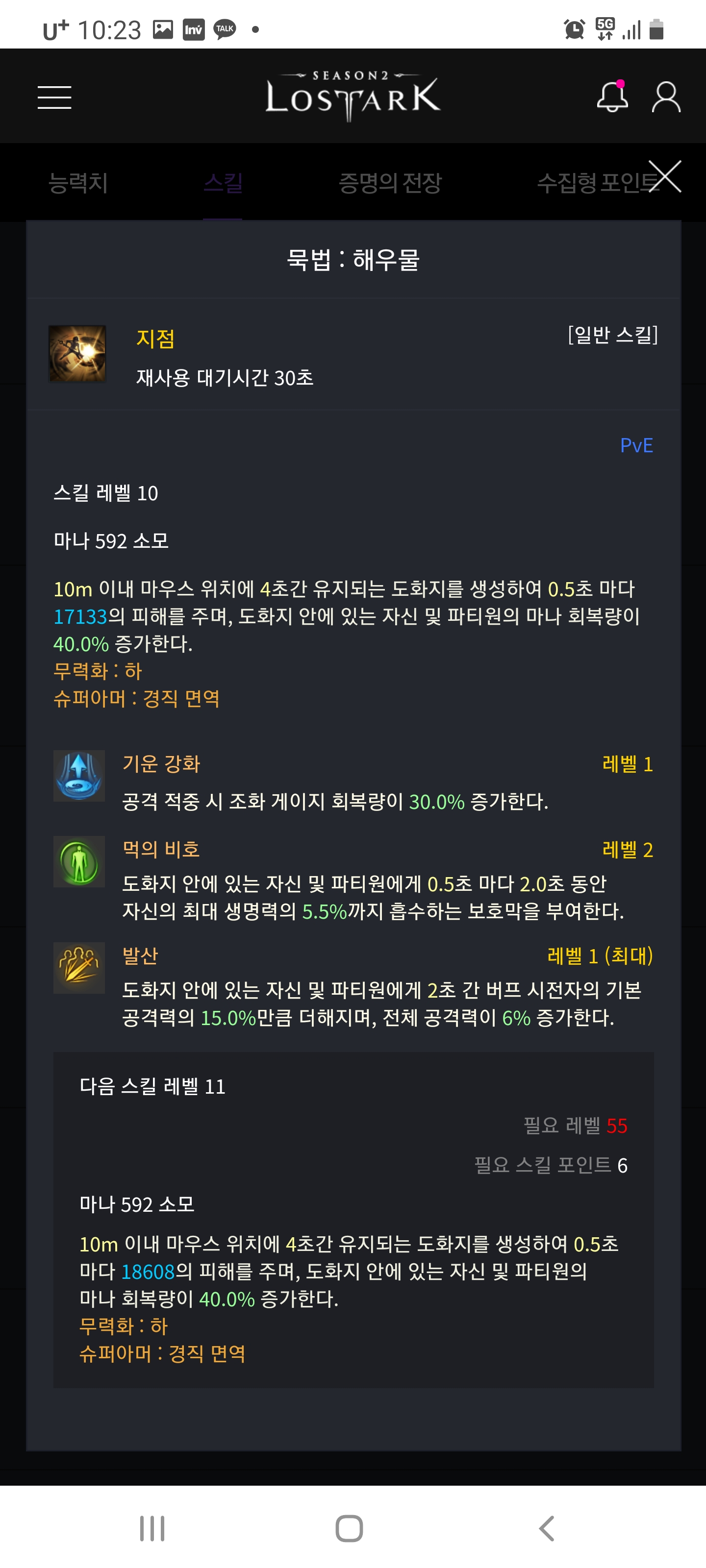This screenshot has height=1568, width=706.
Task: Open the notifications bell
Action: (x=612, y=97)
